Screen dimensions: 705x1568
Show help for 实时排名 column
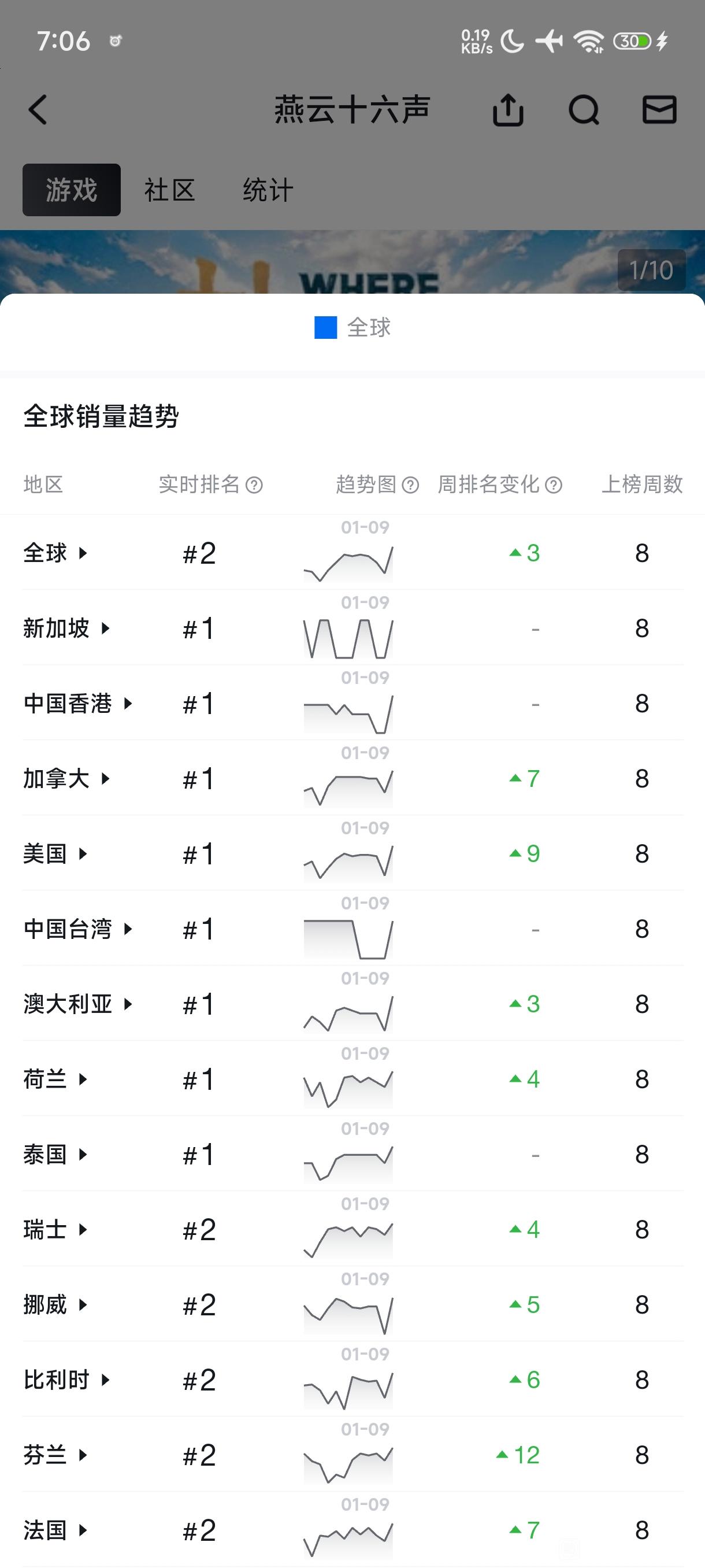point(254,485)
